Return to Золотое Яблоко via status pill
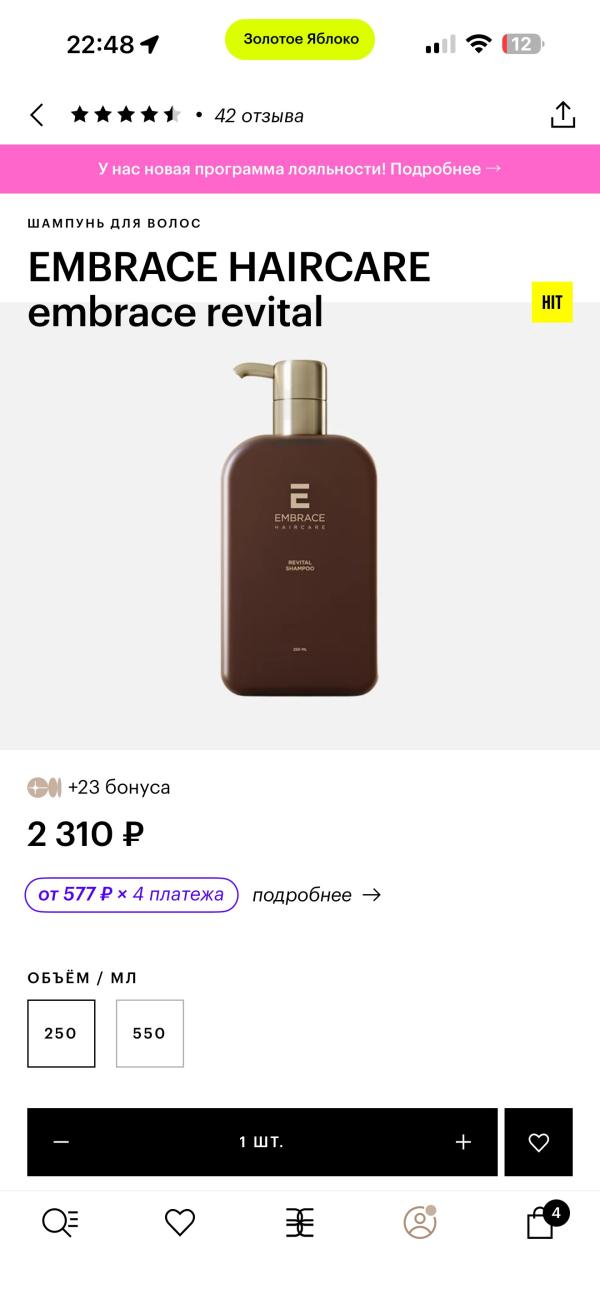600x1303 pixels. [300, 40]
